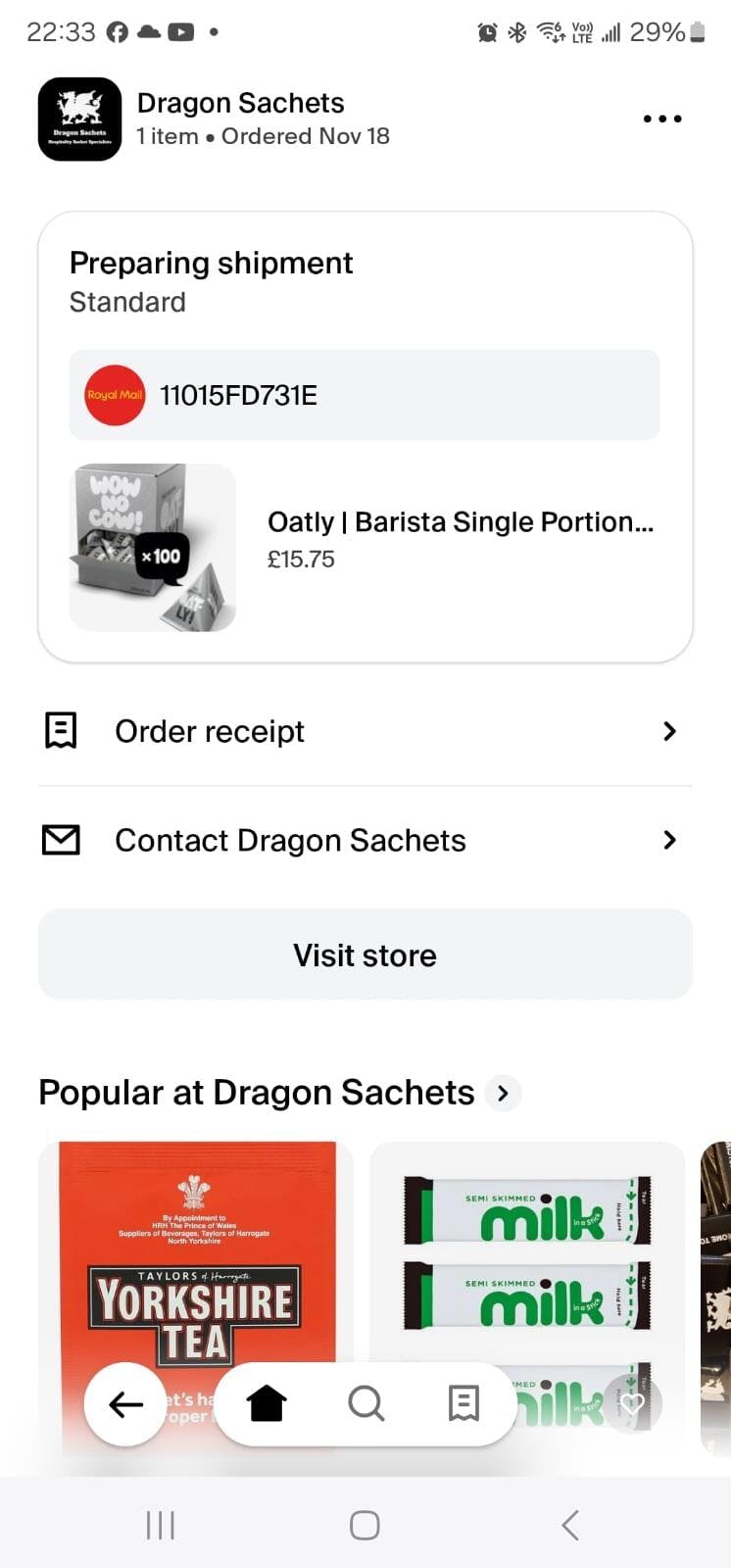Open the semi skimmed milk product card

[x=526, y=1264]
